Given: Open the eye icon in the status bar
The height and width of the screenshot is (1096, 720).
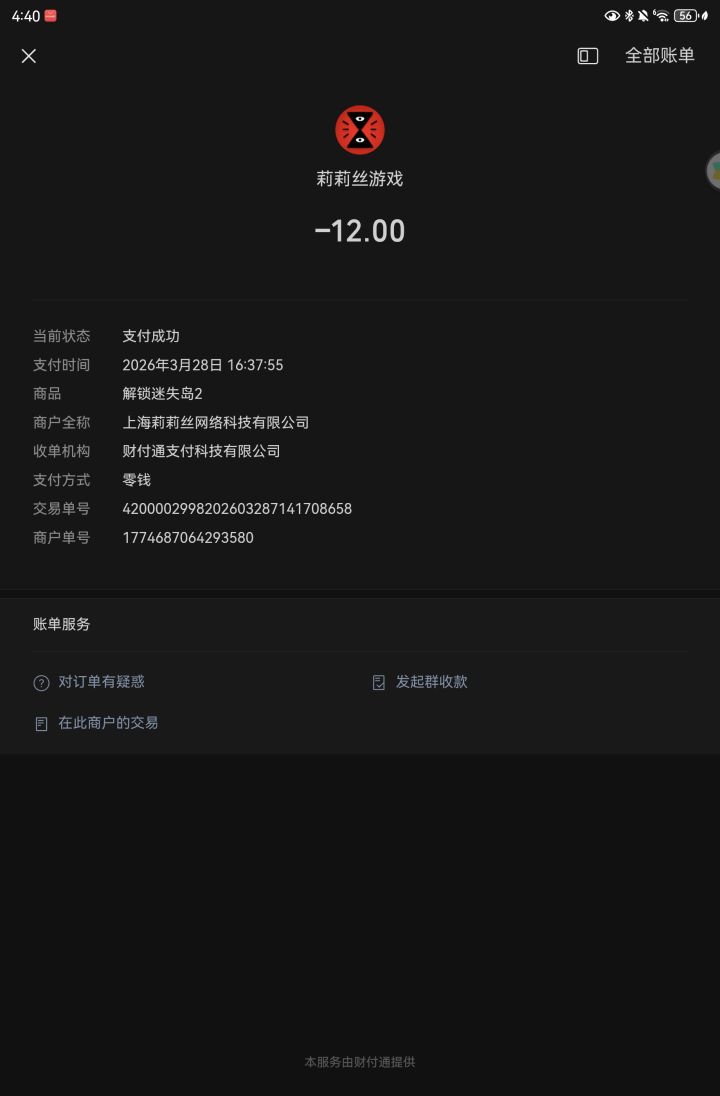Looking at the screenshot, I should [x=613, y=15].
